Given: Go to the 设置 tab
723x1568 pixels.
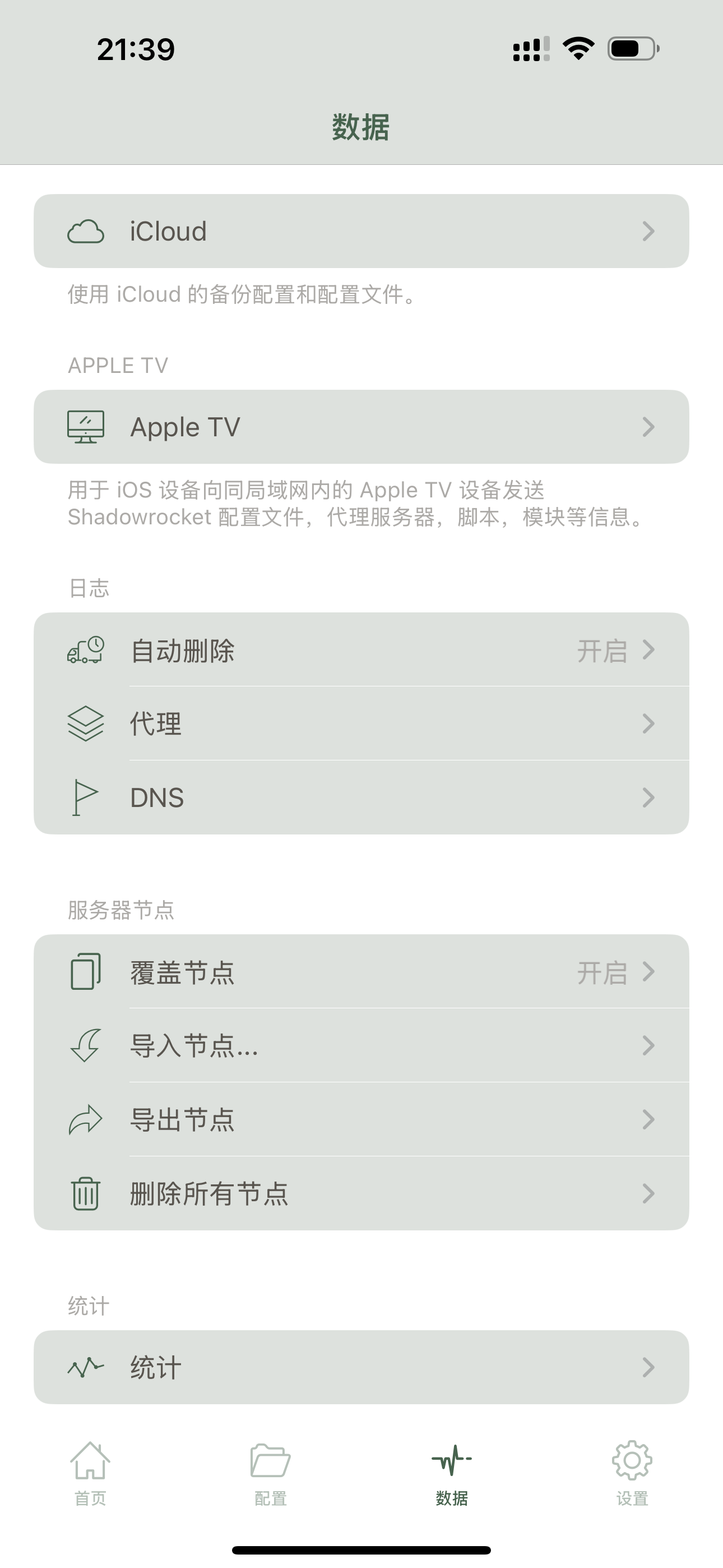Looking at the screenshot, I should (x=632, y=1473).
